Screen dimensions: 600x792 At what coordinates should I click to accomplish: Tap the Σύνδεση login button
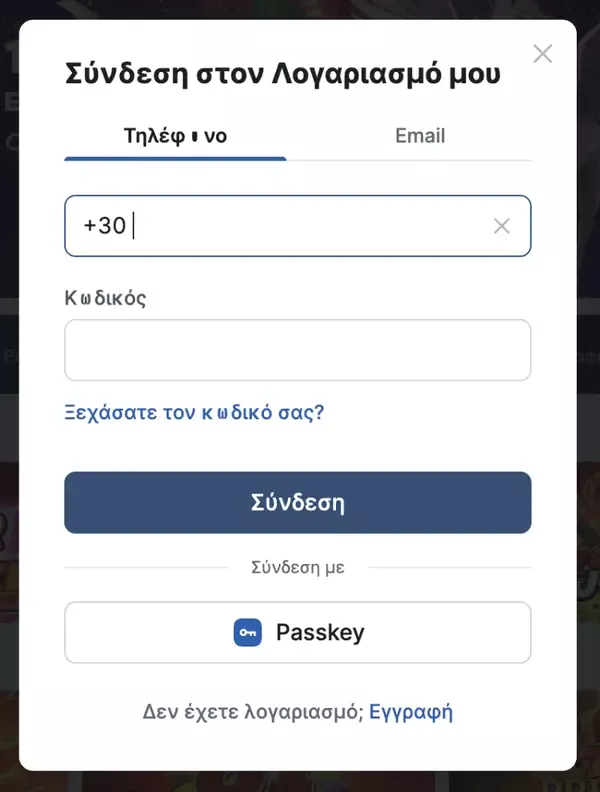(297, 502)
